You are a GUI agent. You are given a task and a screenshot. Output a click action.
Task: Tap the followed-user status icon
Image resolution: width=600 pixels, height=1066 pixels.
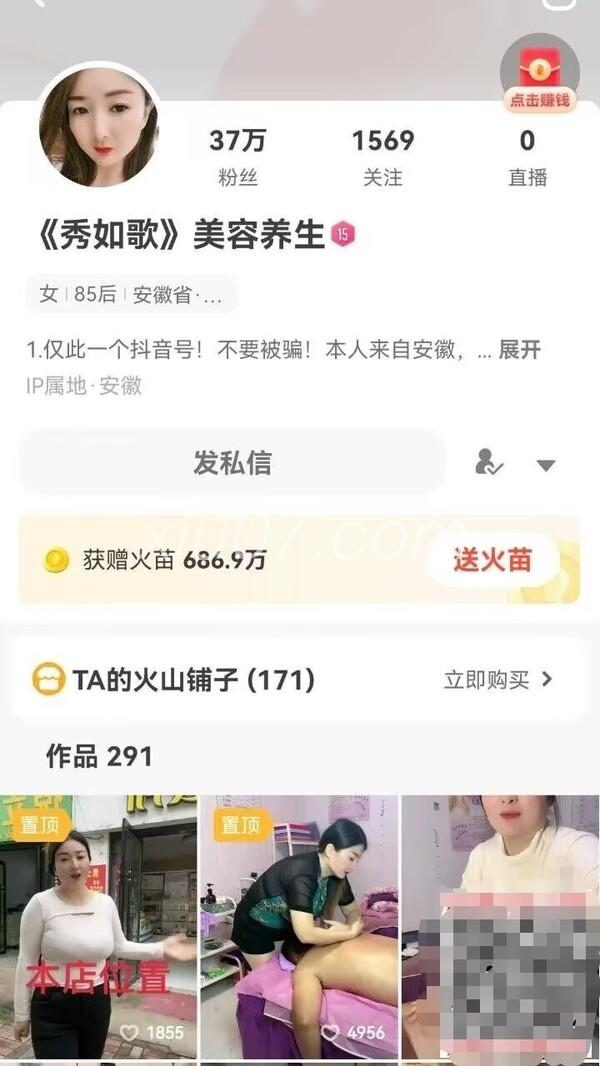[489, 463]
